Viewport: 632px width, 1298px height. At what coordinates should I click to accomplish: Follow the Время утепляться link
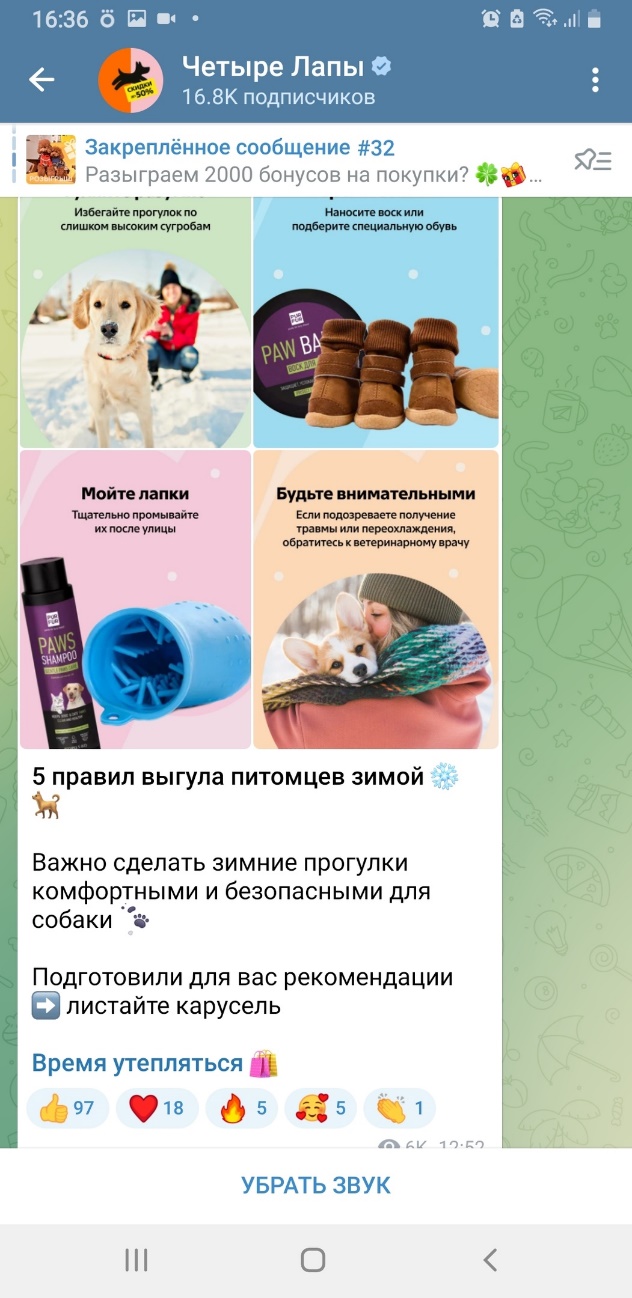138,1063
